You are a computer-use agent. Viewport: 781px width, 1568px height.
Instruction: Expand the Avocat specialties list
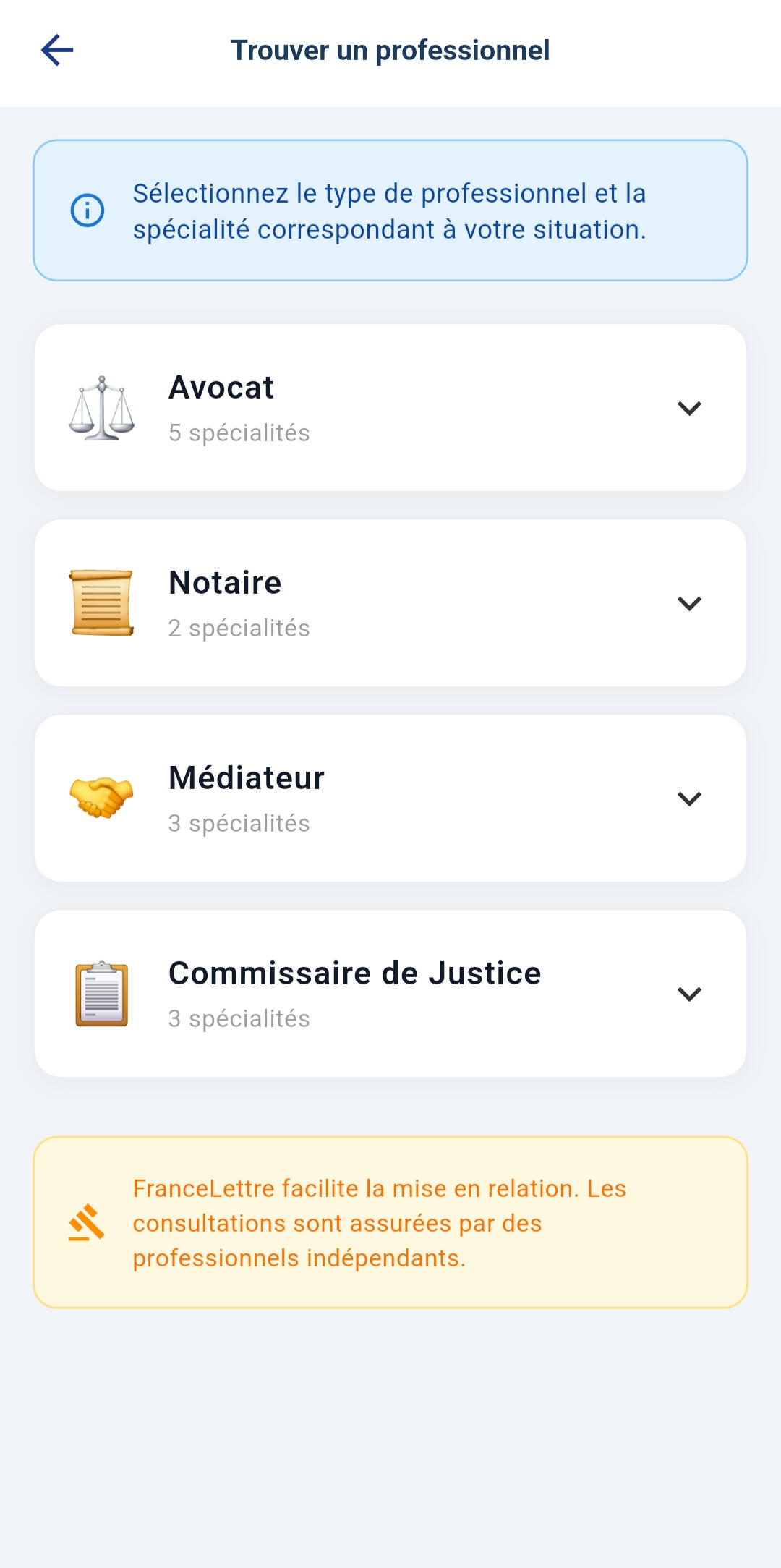tap(688, 408)
